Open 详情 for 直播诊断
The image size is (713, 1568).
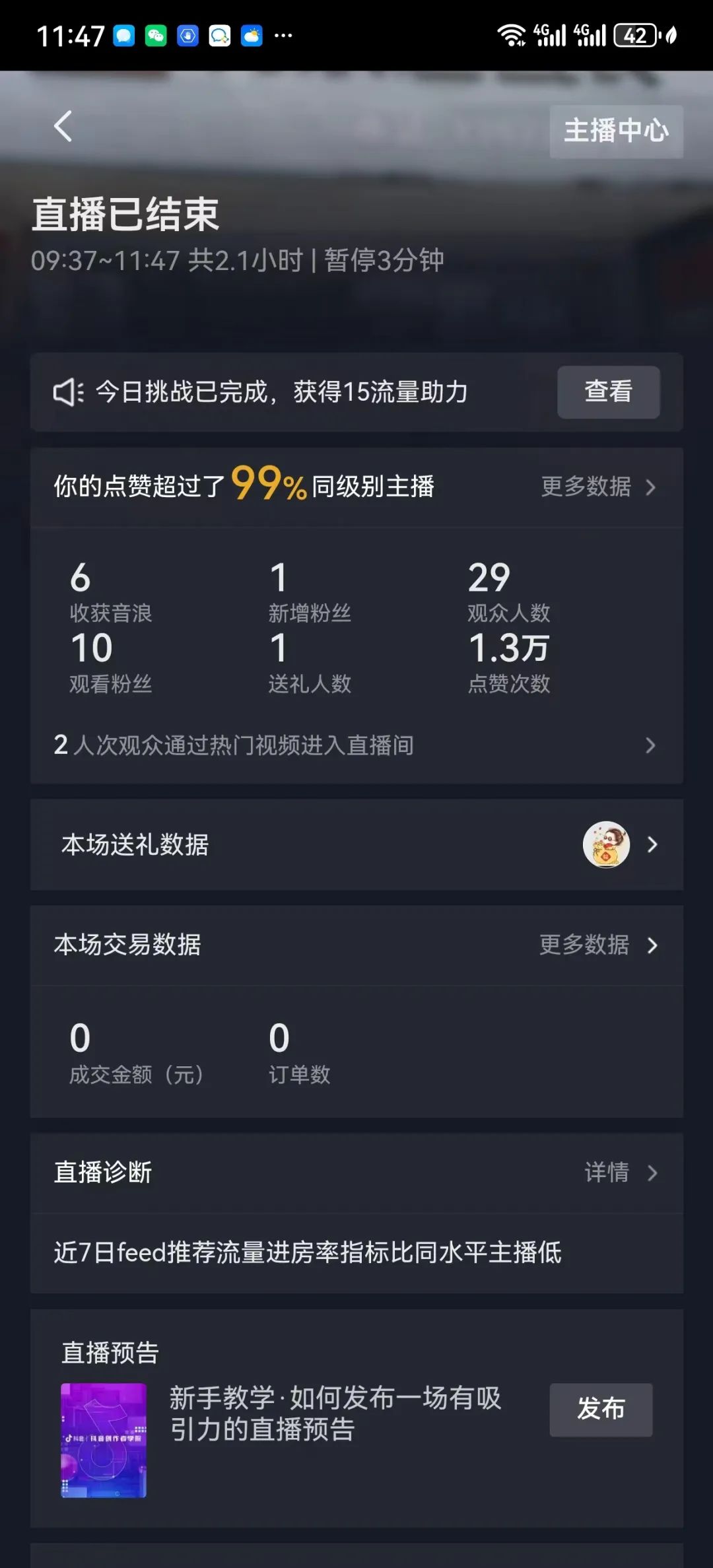click(x=621, y=1173)
